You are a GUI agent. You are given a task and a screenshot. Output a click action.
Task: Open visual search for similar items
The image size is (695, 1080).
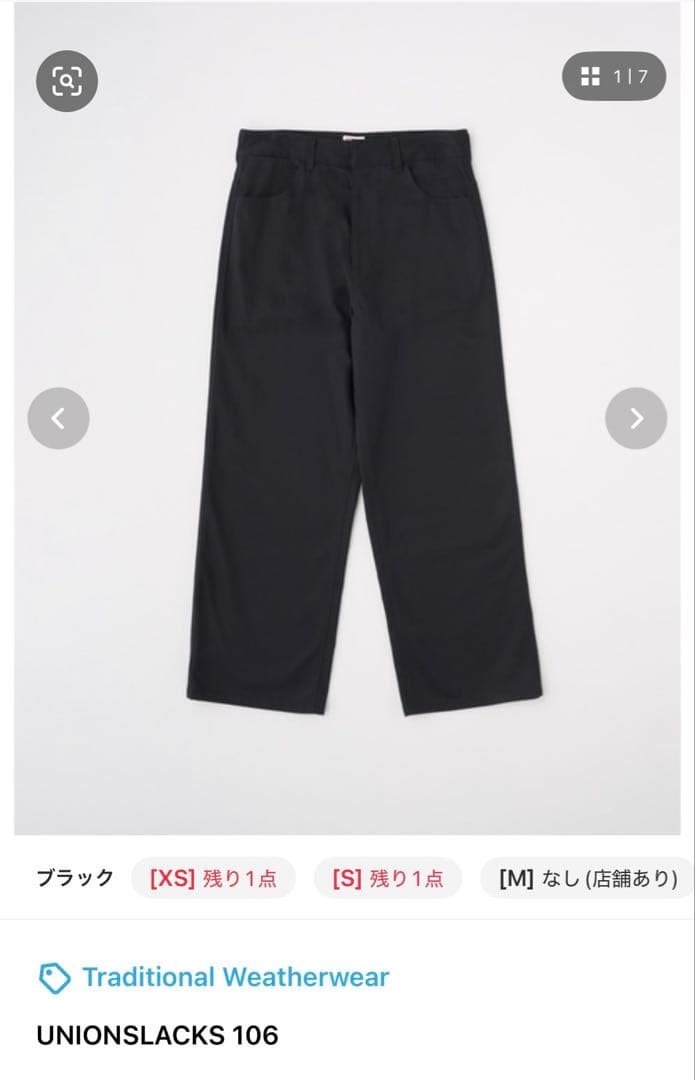click(67, 79)
